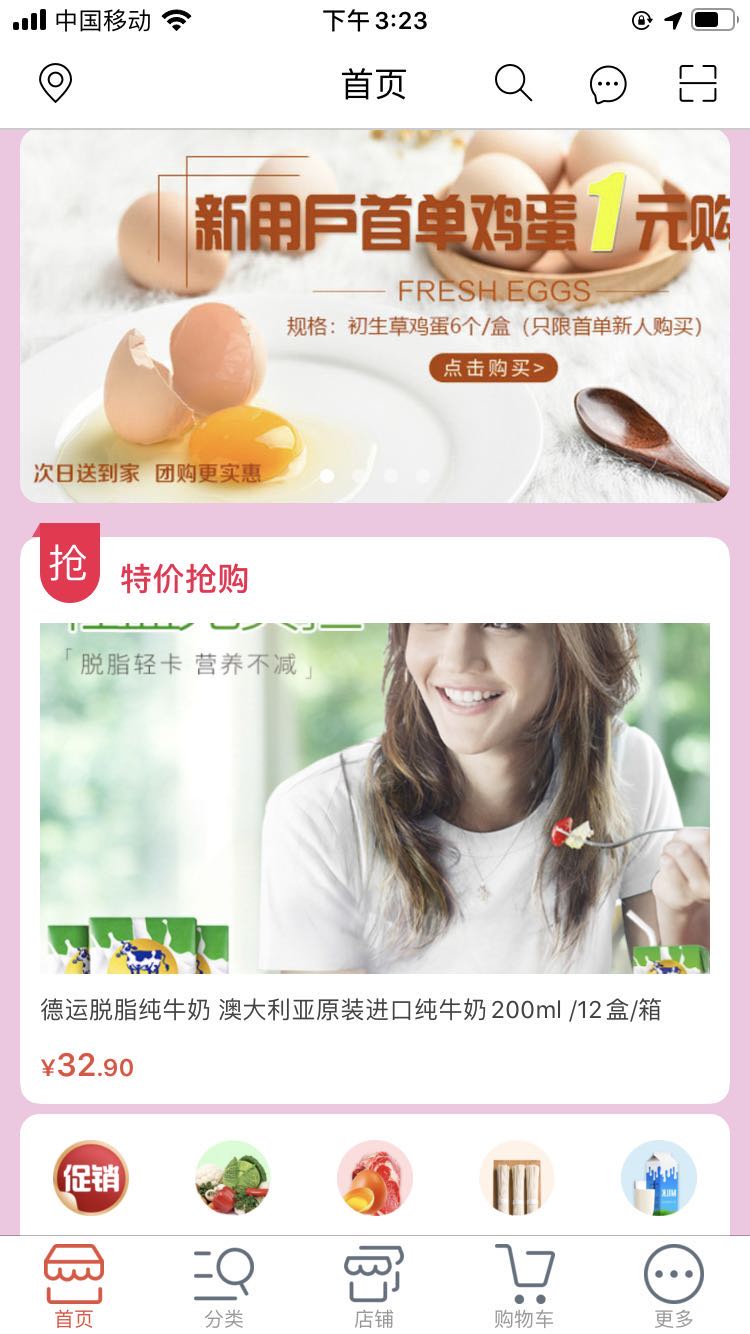The image size is (750, 1334).
Task: Select the 促销 promotions category icon
Action: [91, 1178]
